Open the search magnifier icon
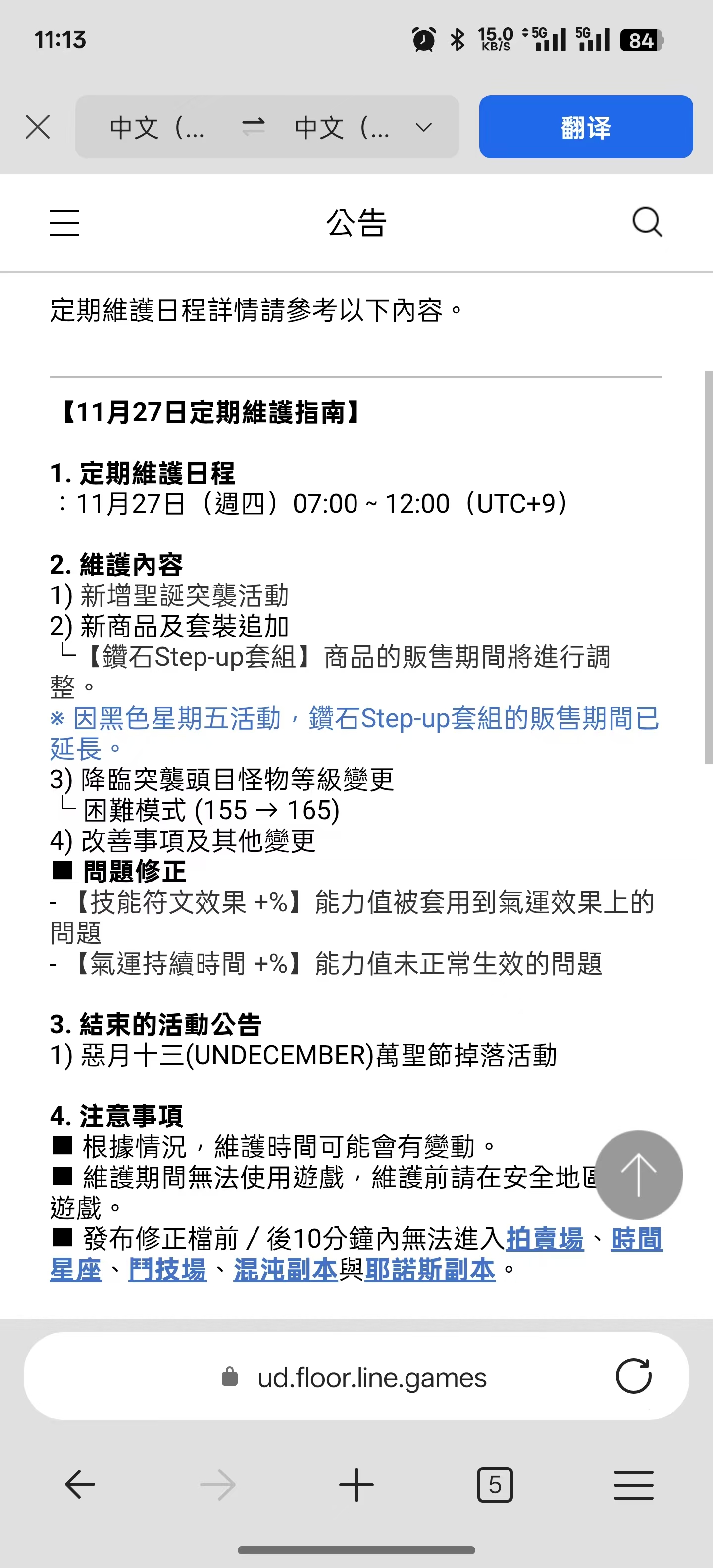 tap(647, 222)
